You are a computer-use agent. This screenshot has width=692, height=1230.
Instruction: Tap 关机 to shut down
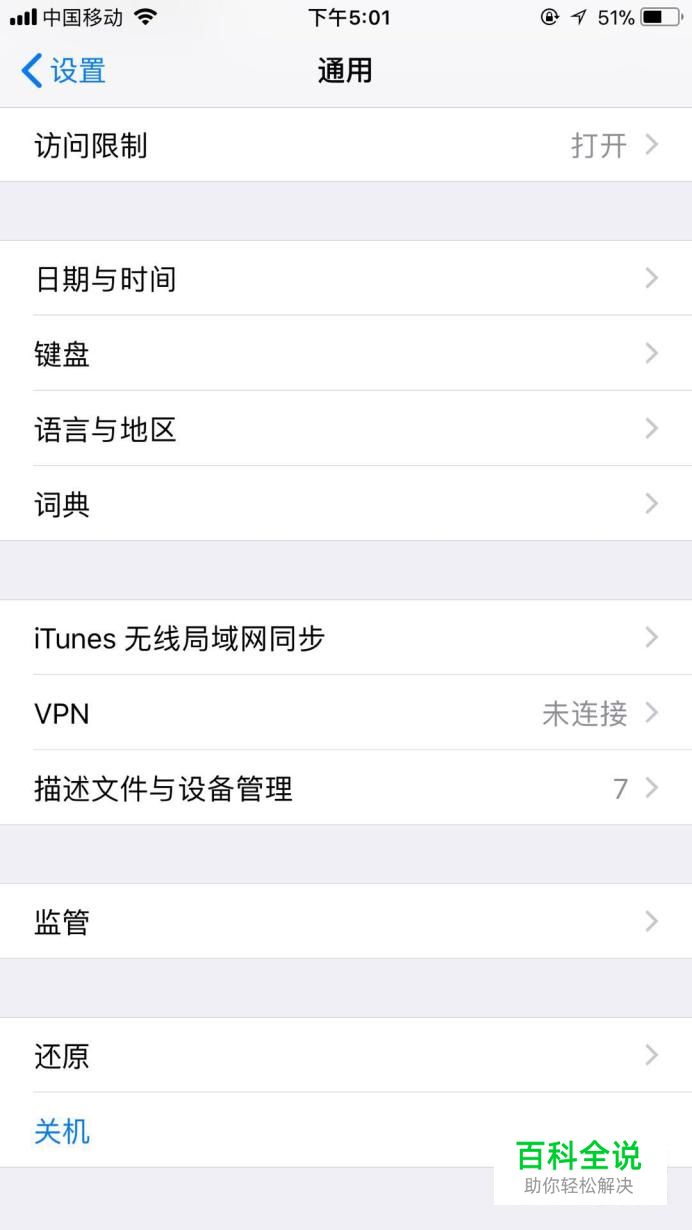(x=62, y=1132)
